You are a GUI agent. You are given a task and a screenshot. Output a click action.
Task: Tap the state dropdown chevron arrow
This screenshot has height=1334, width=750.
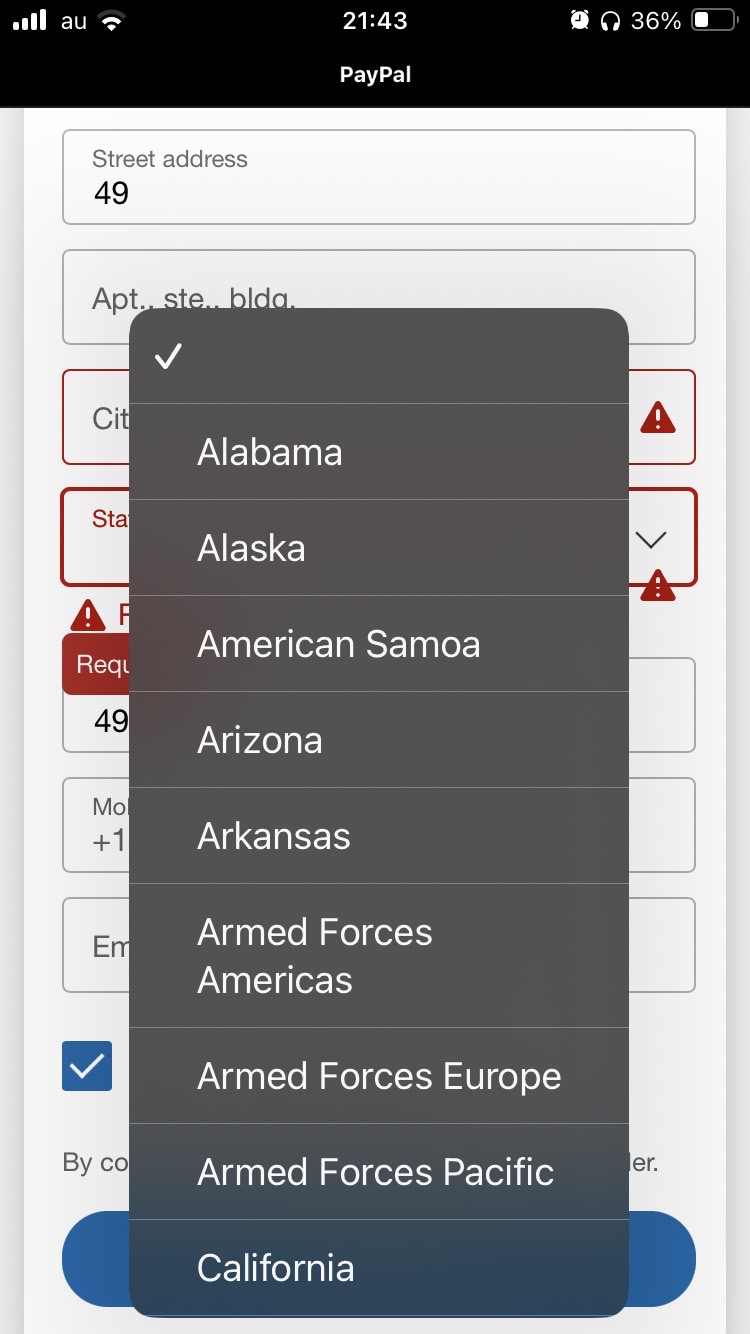pyautogui.click(x=651, y=540)
